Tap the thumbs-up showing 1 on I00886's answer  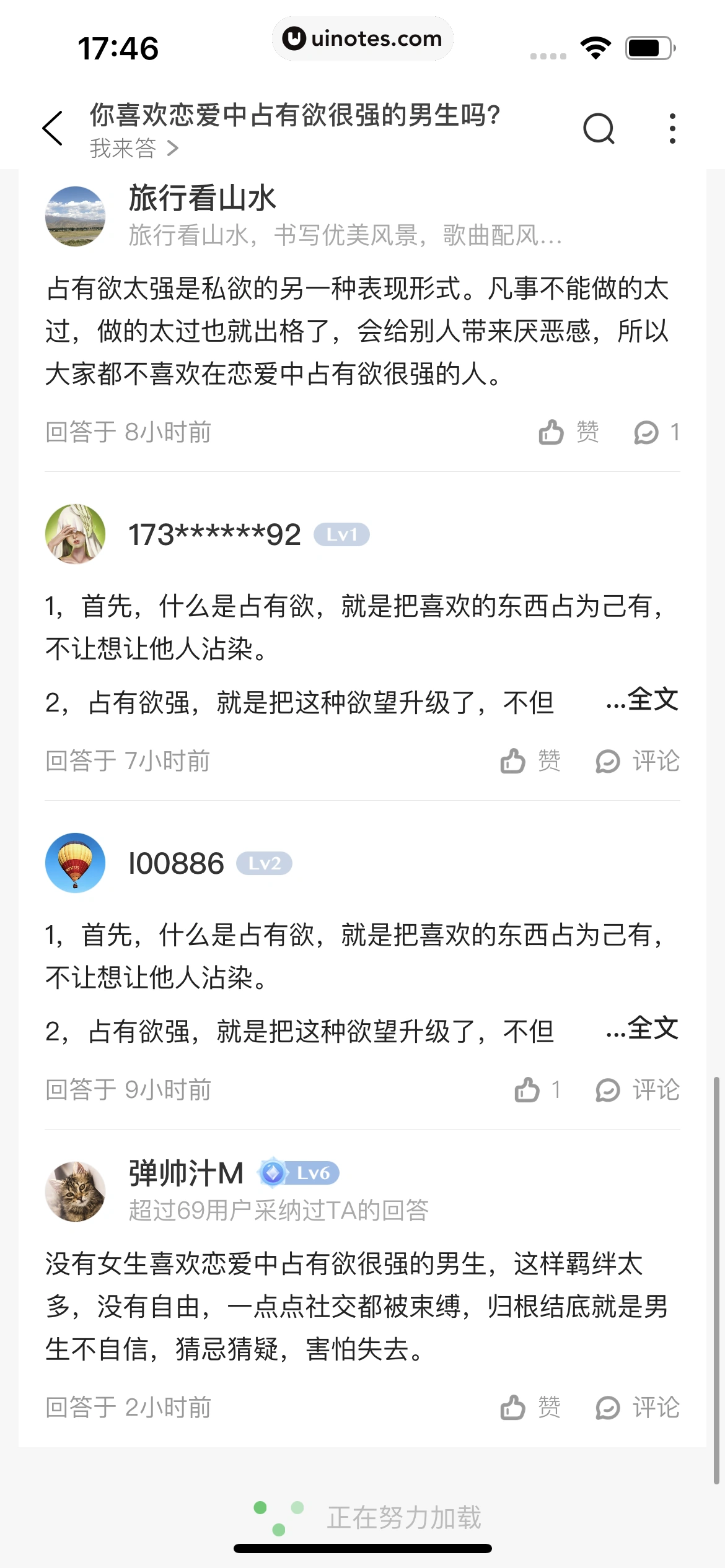(x=529, y=1089)
